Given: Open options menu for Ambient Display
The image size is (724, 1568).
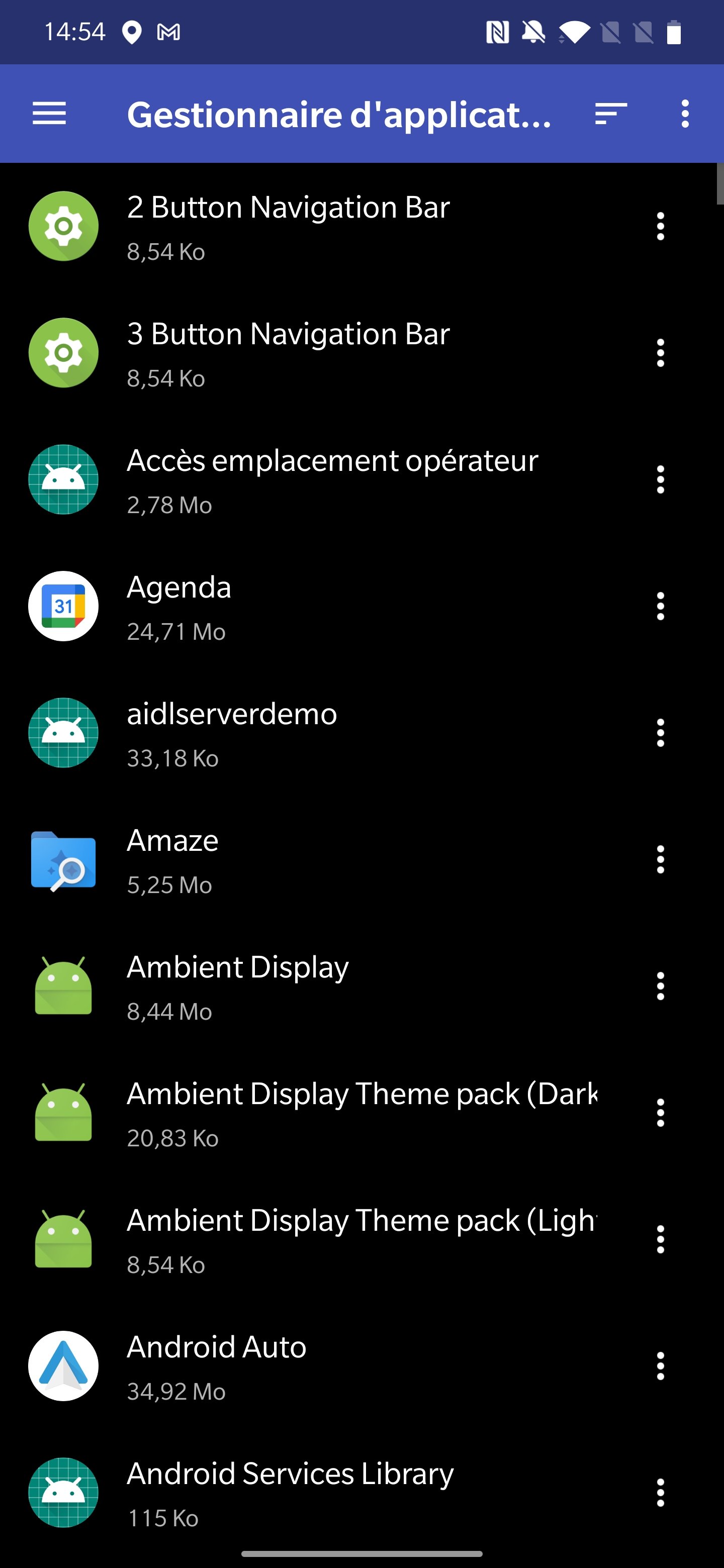Looking at the screenshot, I should point(660,986).
